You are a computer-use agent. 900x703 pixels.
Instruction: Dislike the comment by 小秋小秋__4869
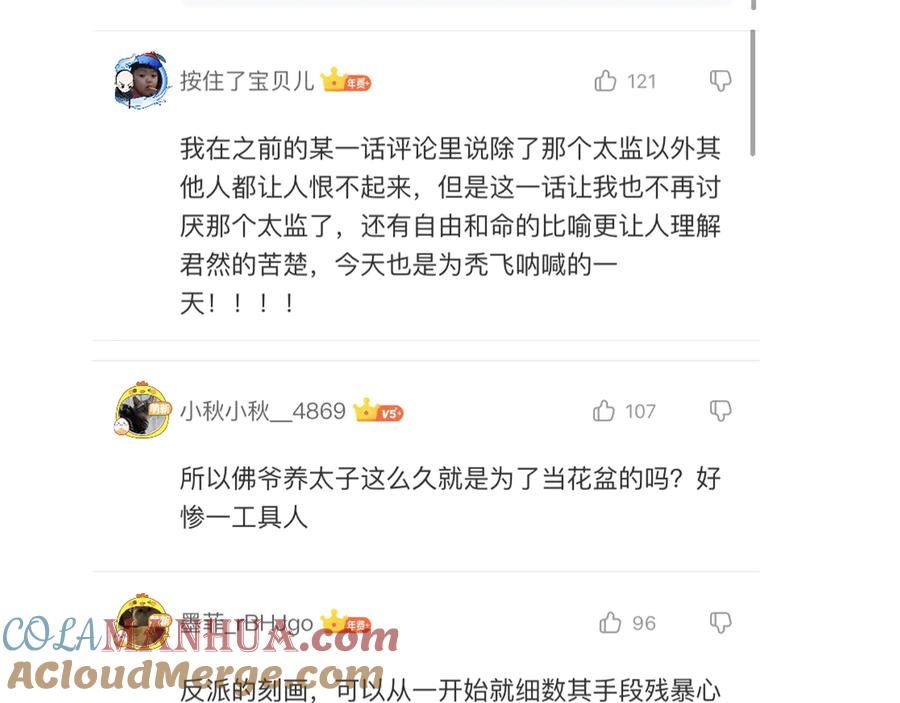720,411
